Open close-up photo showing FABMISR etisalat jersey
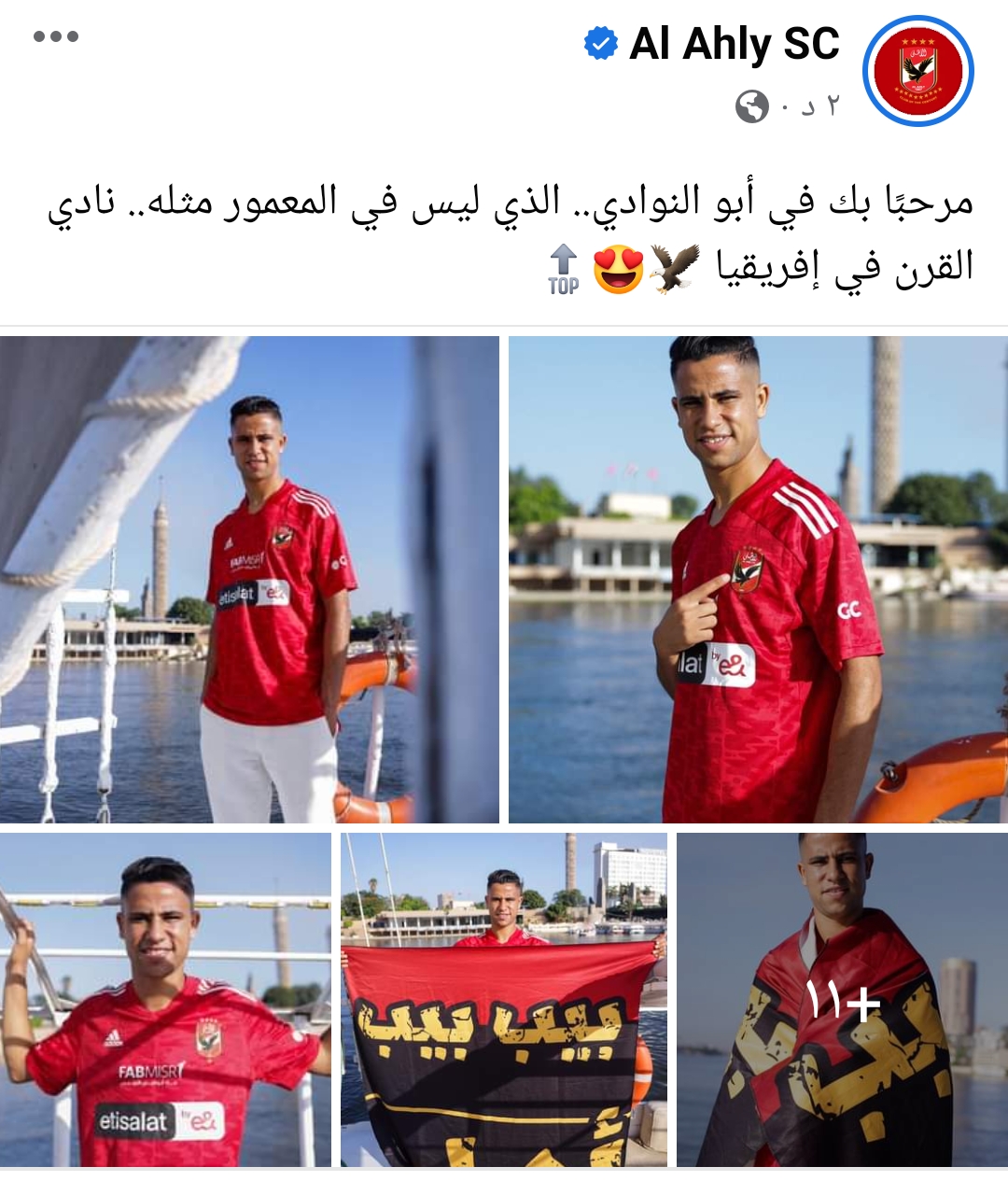 [x=165, y=999]
